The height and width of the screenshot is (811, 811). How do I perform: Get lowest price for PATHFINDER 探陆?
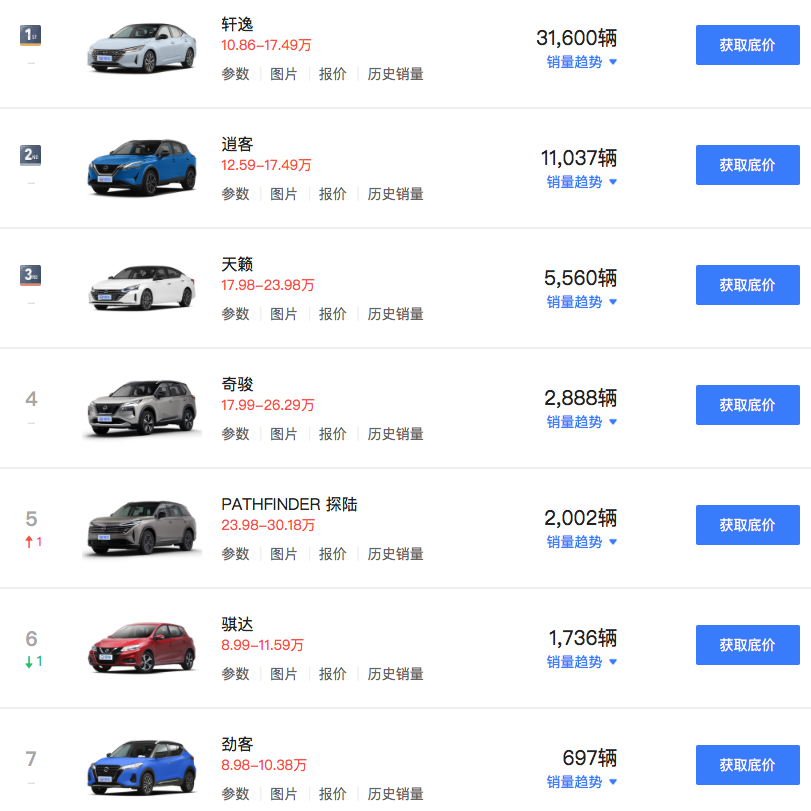(x=747, y=525)
